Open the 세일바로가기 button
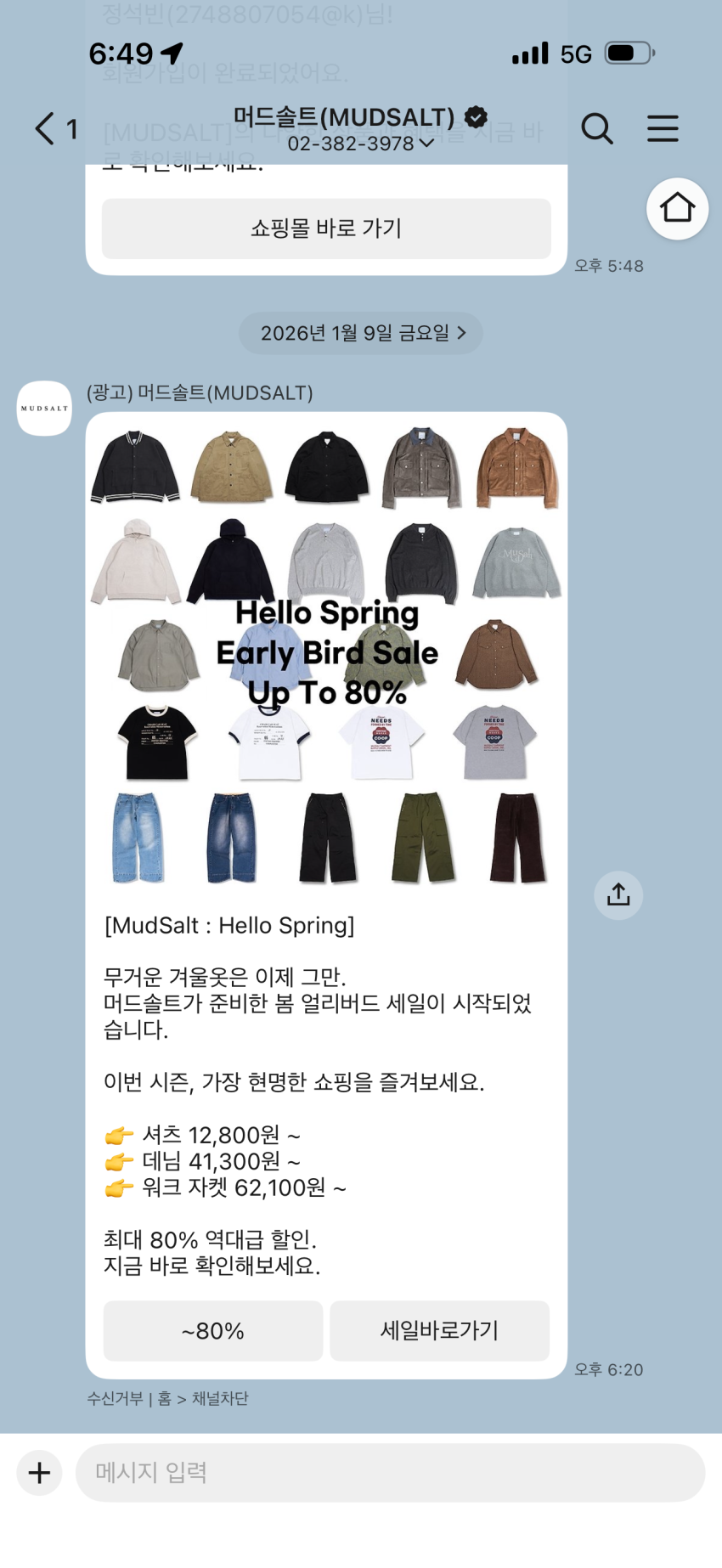Screen dimensions: 722x1568 click(439, 1330)
